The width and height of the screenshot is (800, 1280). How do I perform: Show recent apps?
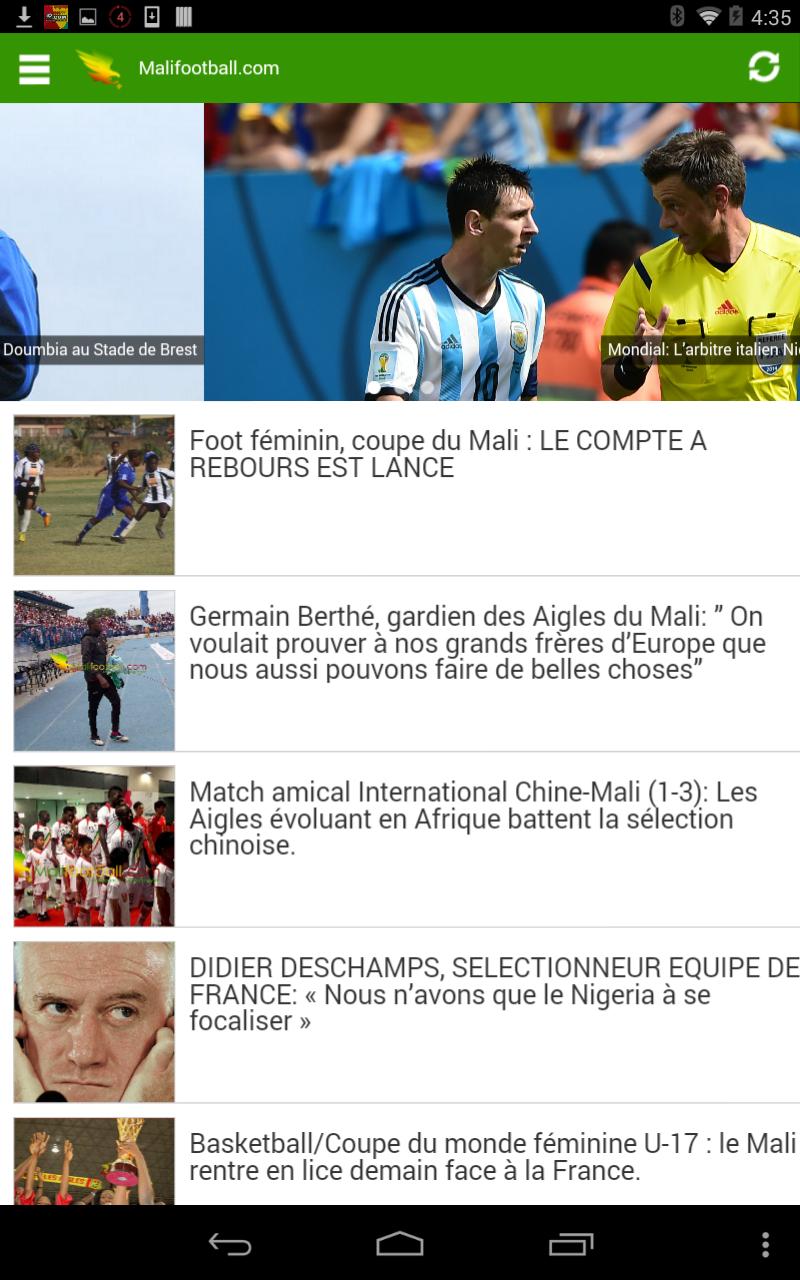[x=571, y=1244]
